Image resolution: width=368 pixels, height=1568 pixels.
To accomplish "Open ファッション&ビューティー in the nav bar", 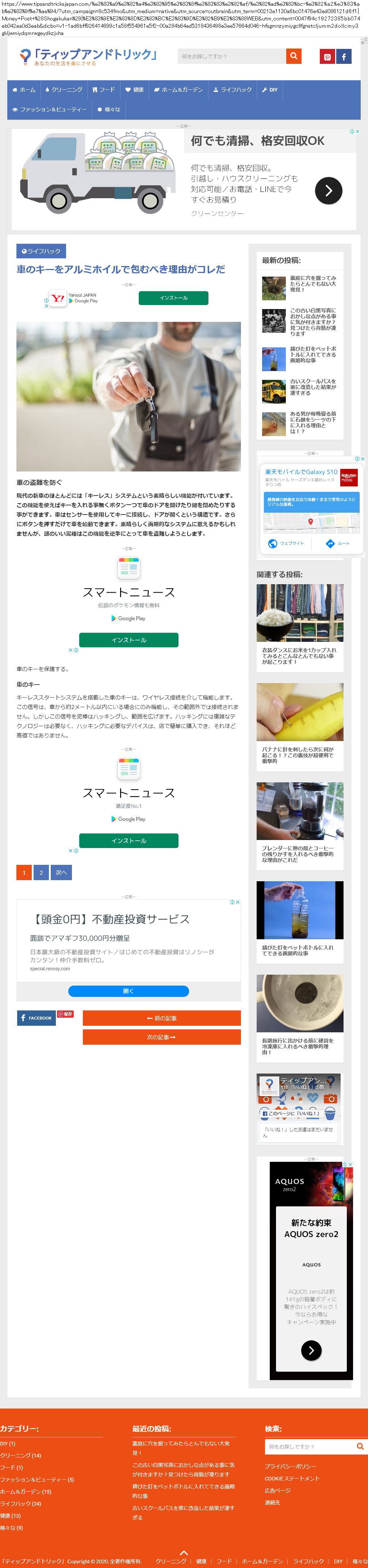I will click(x=49, y=109).
